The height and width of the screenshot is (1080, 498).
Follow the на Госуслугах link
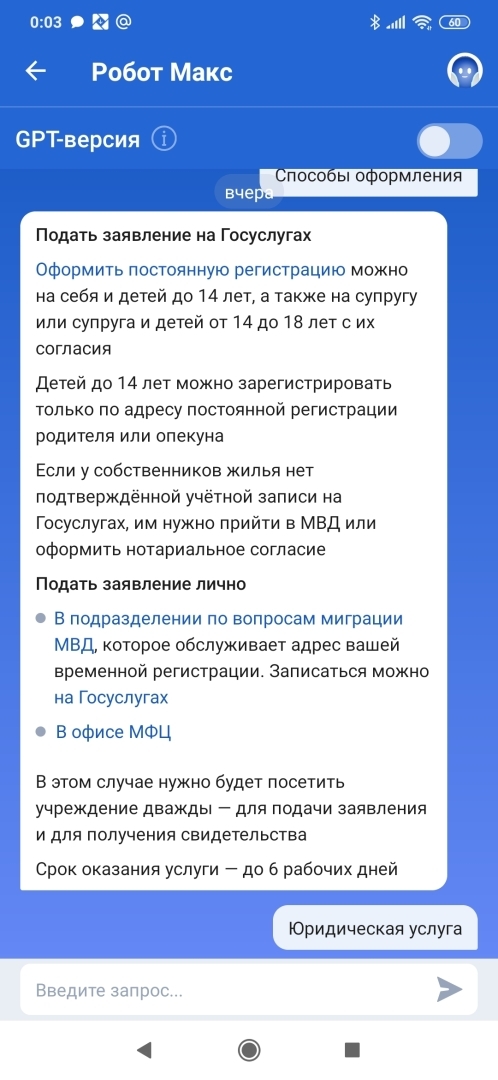(x=111, y=698)
